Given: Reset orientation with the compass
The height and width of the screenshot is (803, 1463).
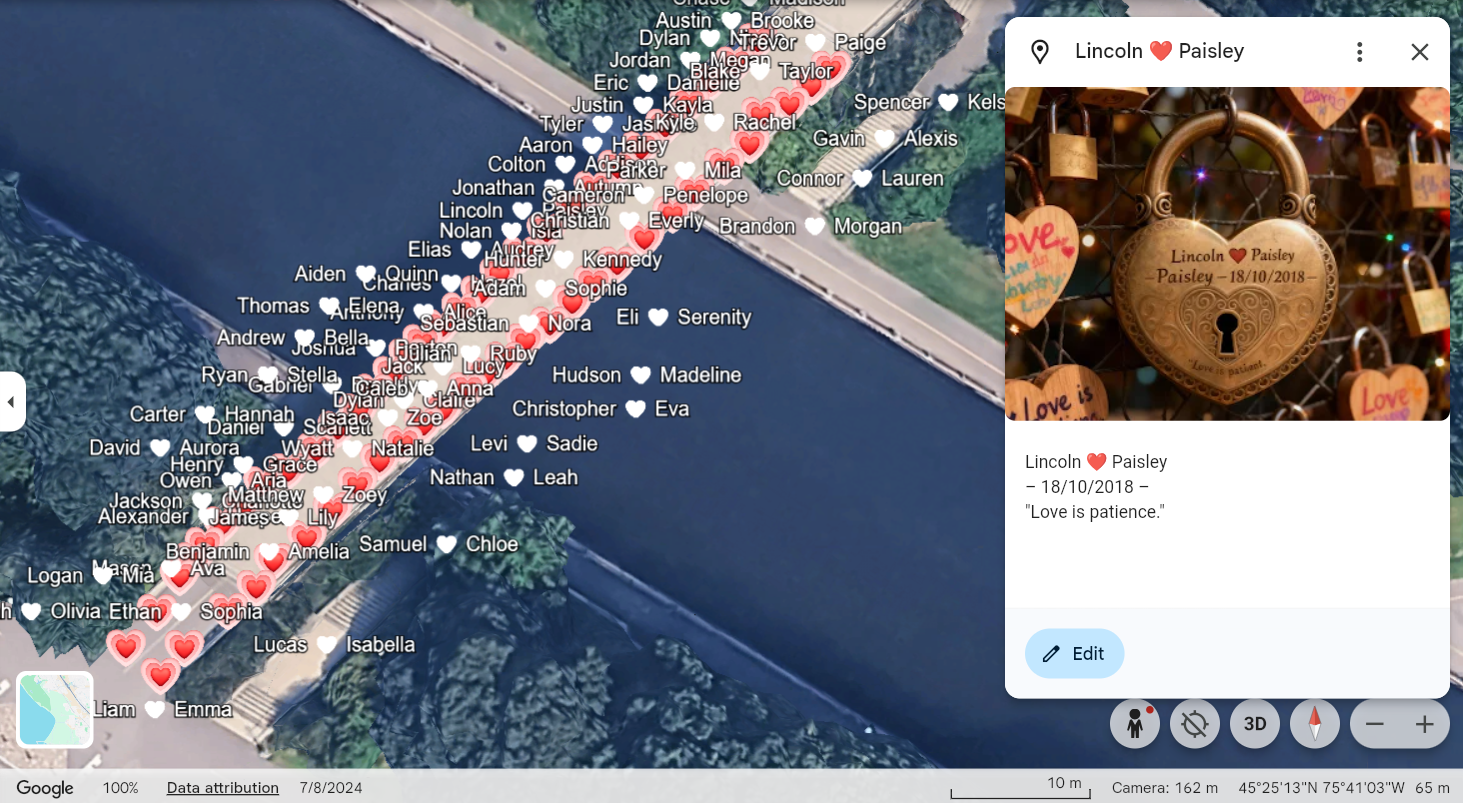Looking at the screenshot, I should click(1315, 723).
